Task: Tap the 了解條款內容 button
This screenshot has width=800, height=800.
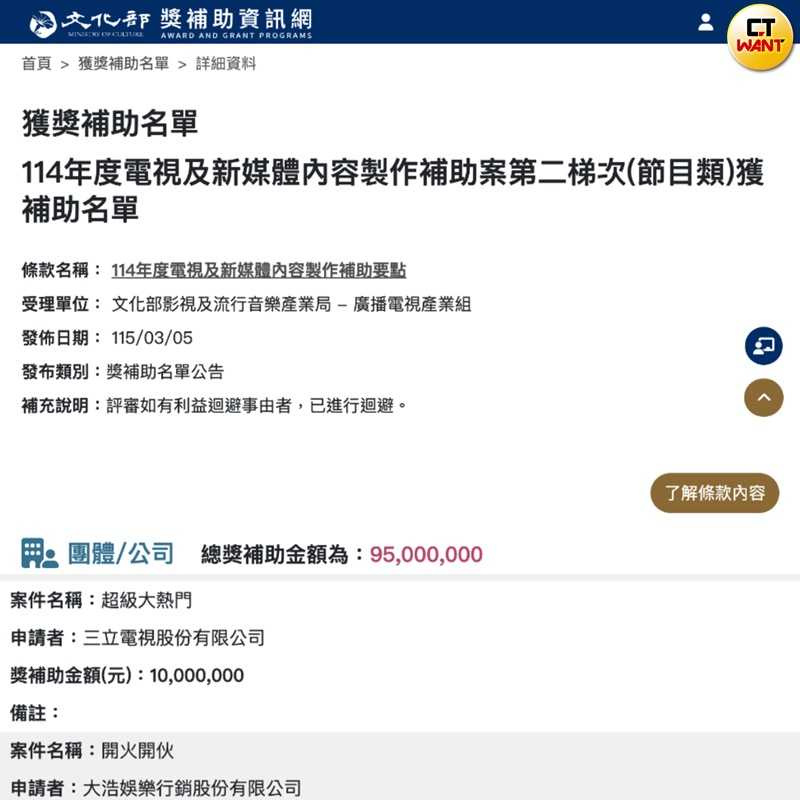Action: (714, 493)
